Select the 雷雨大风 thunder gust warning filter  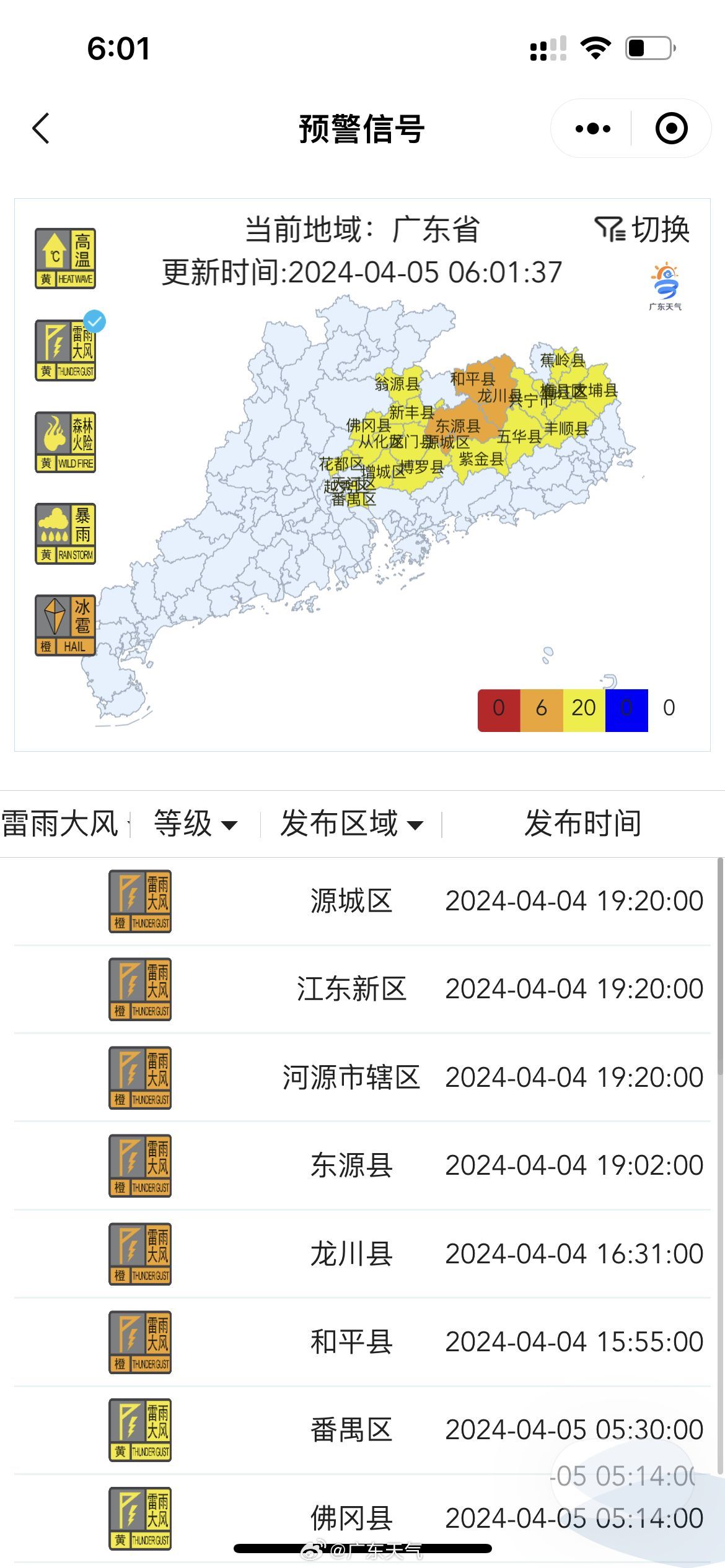[65, 350]
